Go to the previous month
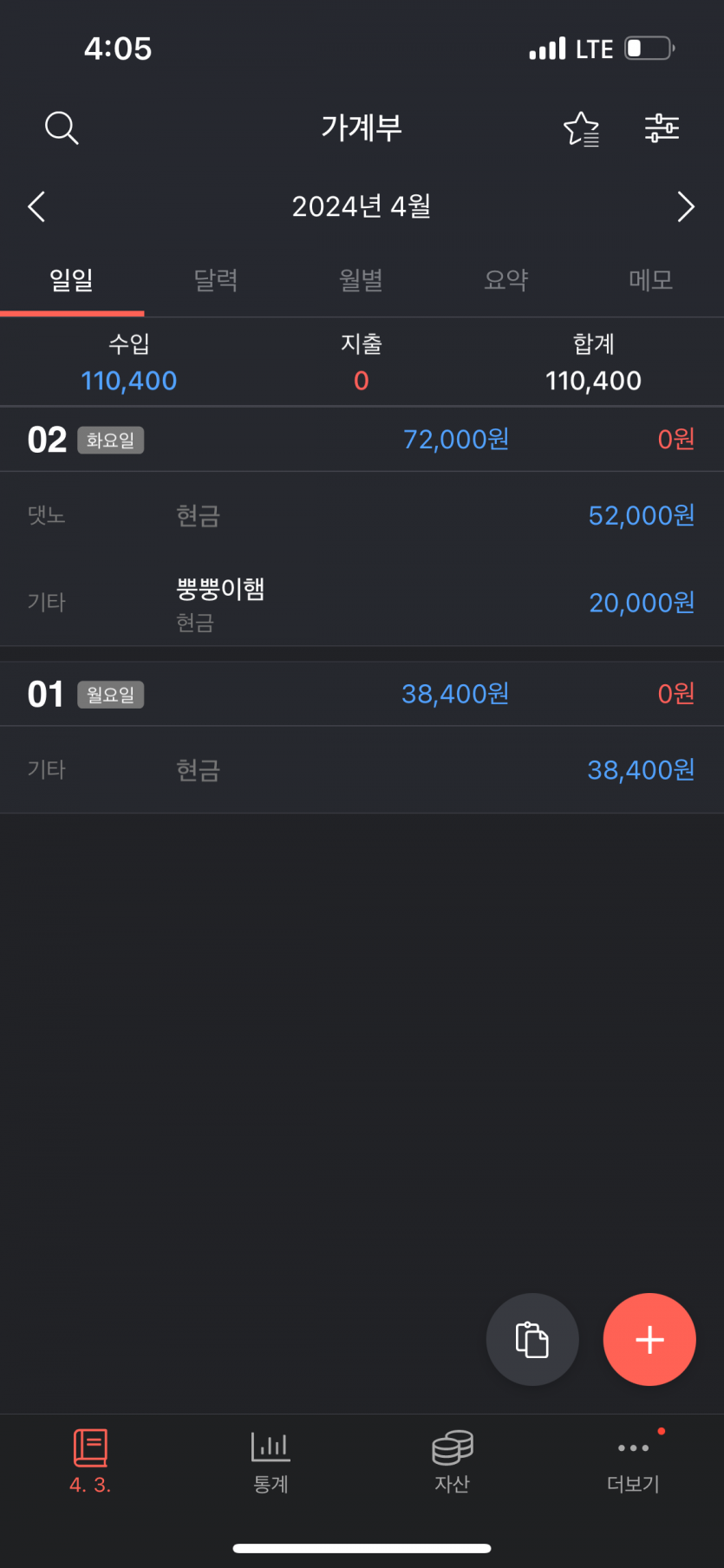 [x=36, y=206]
